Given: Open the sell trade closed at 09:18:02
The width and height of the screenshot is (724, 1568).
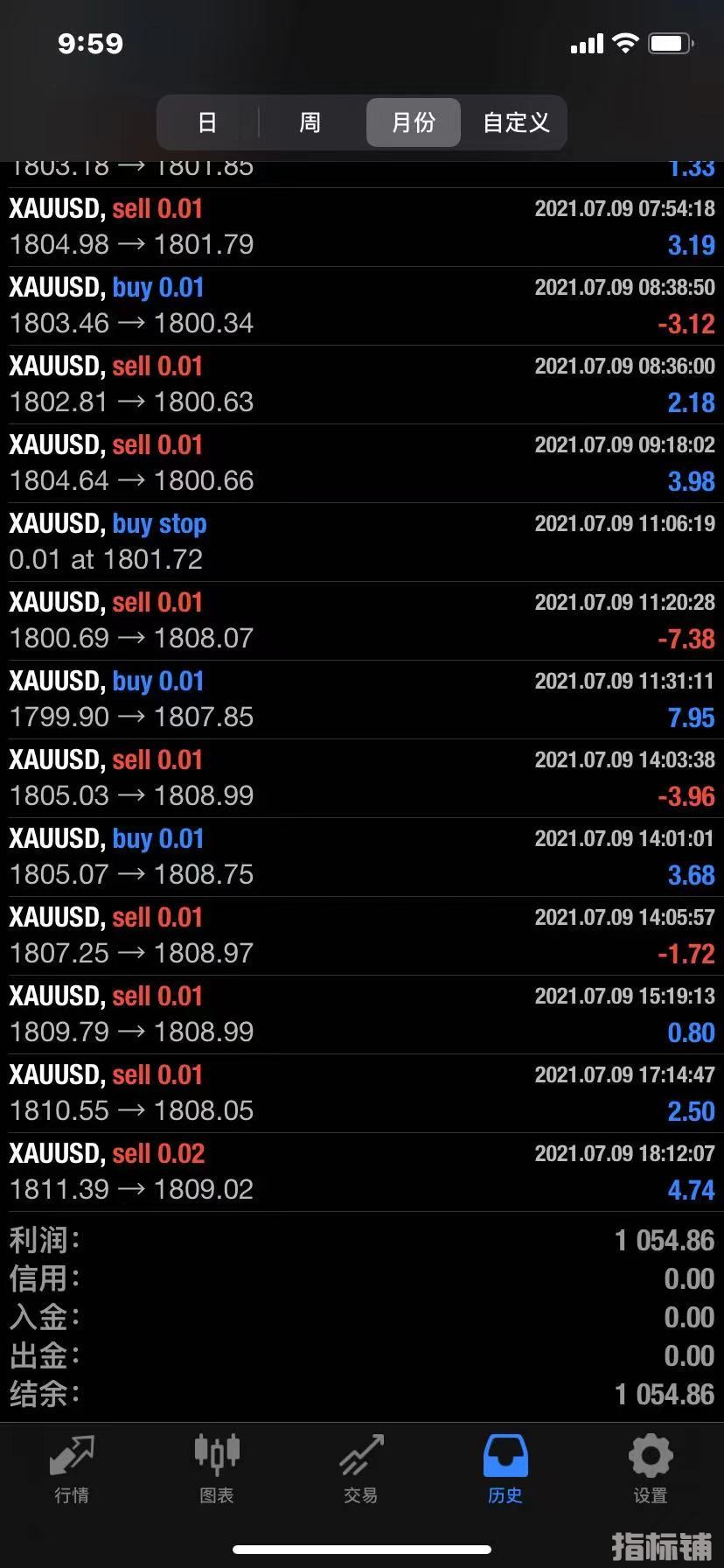Looking at the screenshot, I should click(x=362, y=463).
